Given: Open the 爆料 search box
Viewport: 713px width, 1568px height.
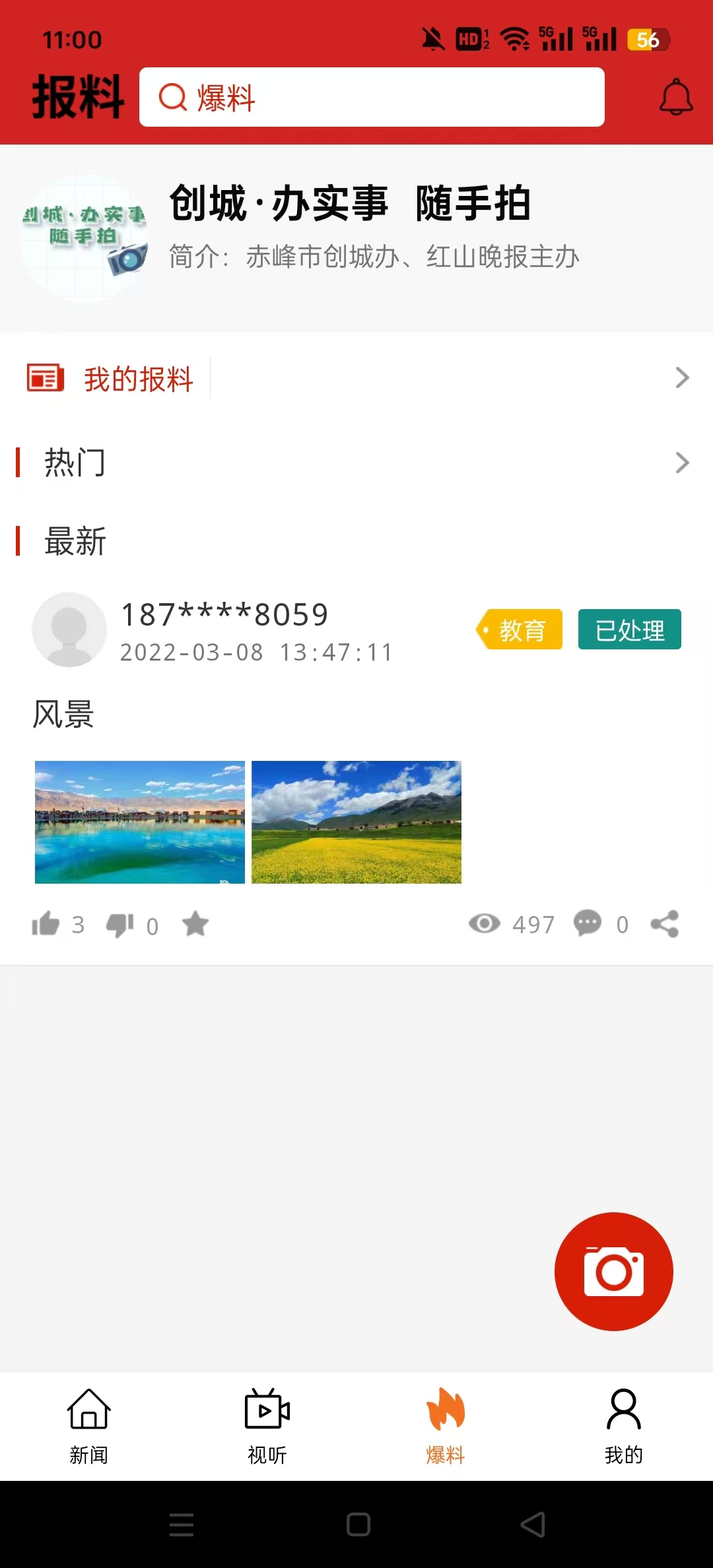Looking at the screenshot, I should [x=372, y=97].
